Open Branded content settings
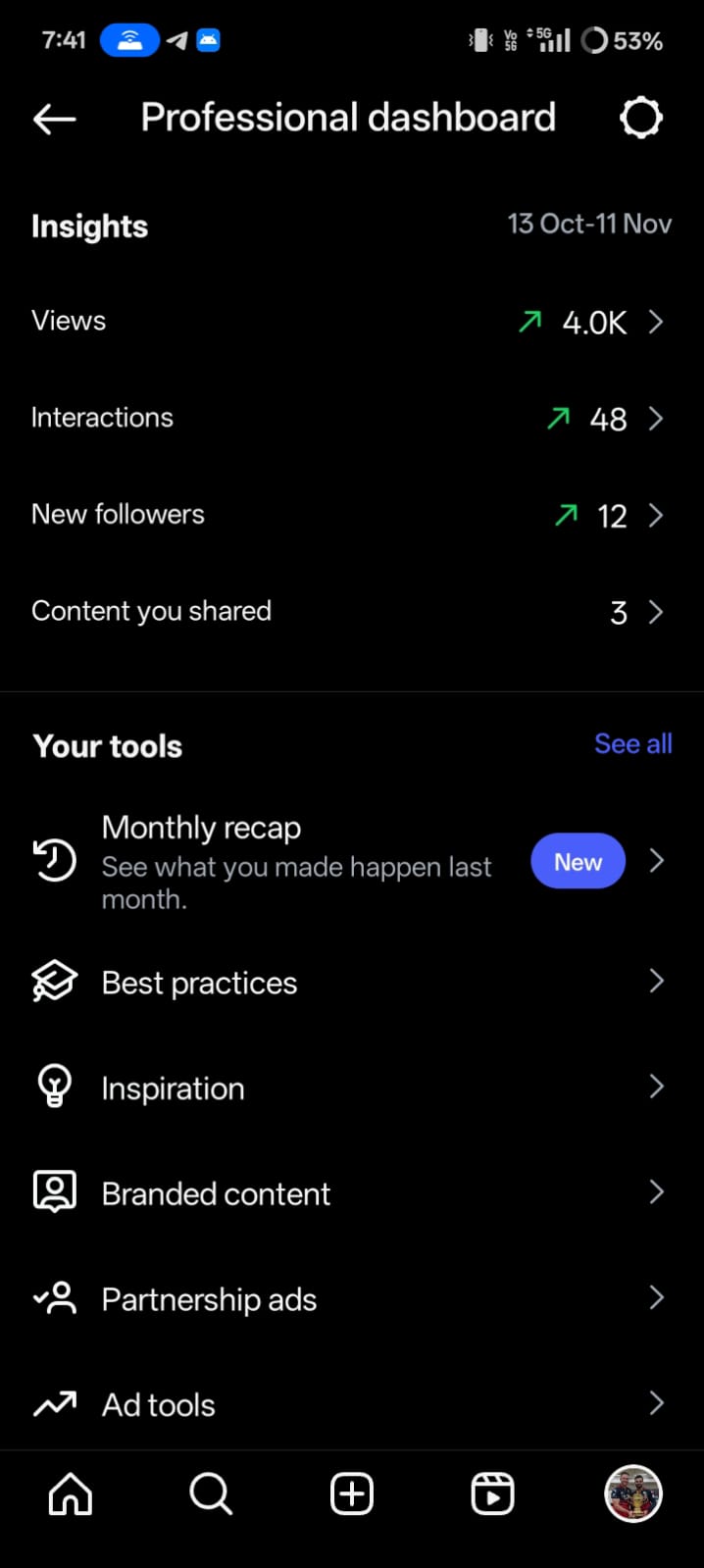704x1568 pixels. click(x=351, y=1193)
